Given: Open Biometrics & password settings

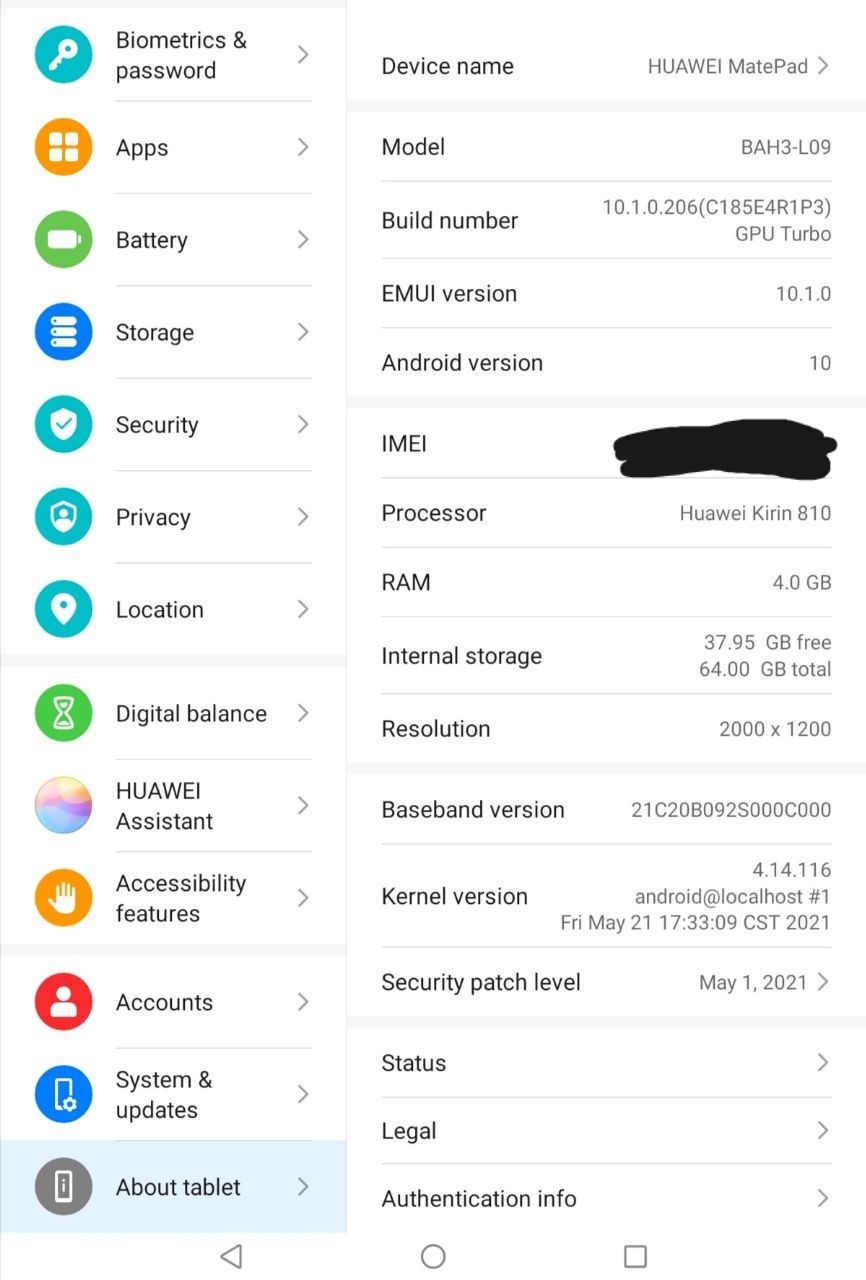Looking at the screenshot, I should pos(180,55).
